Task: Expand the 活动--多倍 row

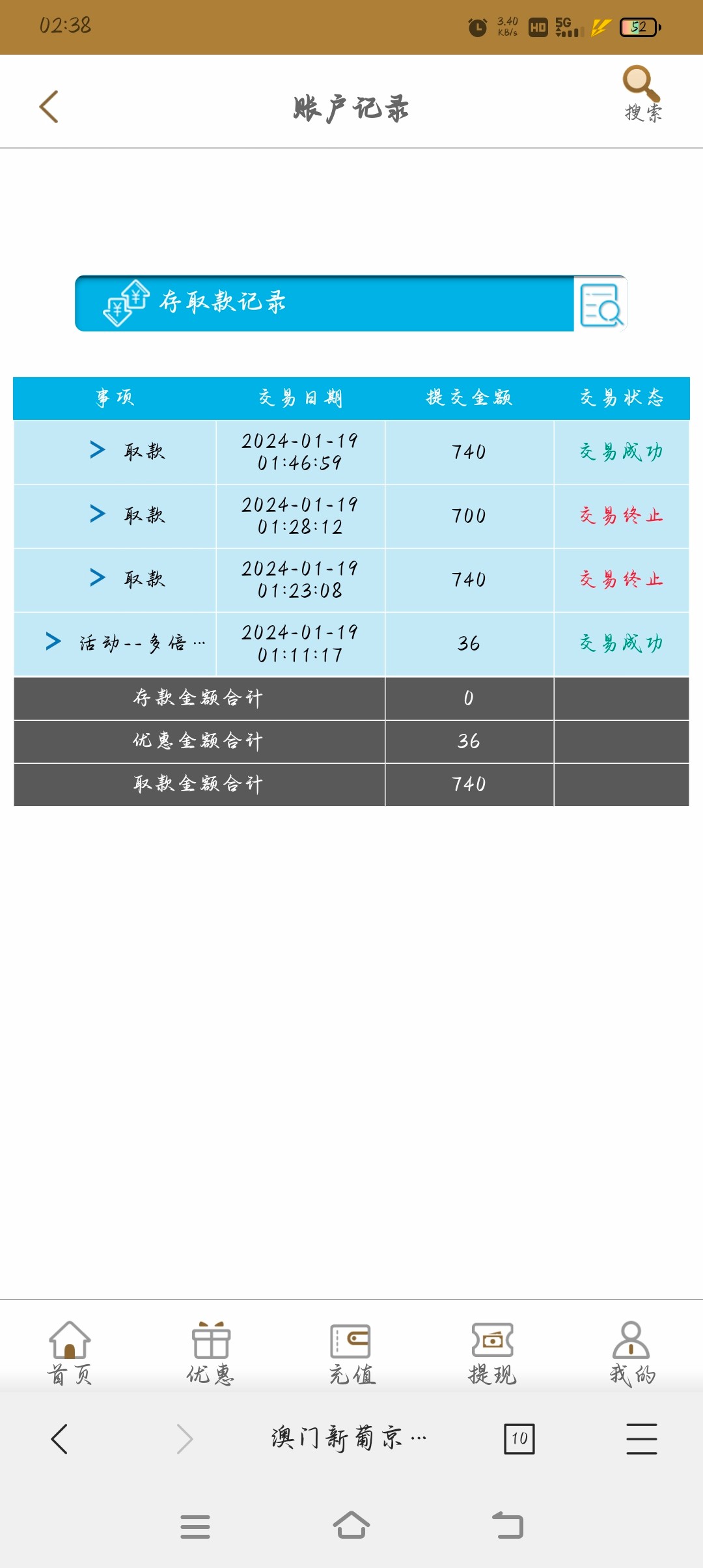Action: coord(54,641)
